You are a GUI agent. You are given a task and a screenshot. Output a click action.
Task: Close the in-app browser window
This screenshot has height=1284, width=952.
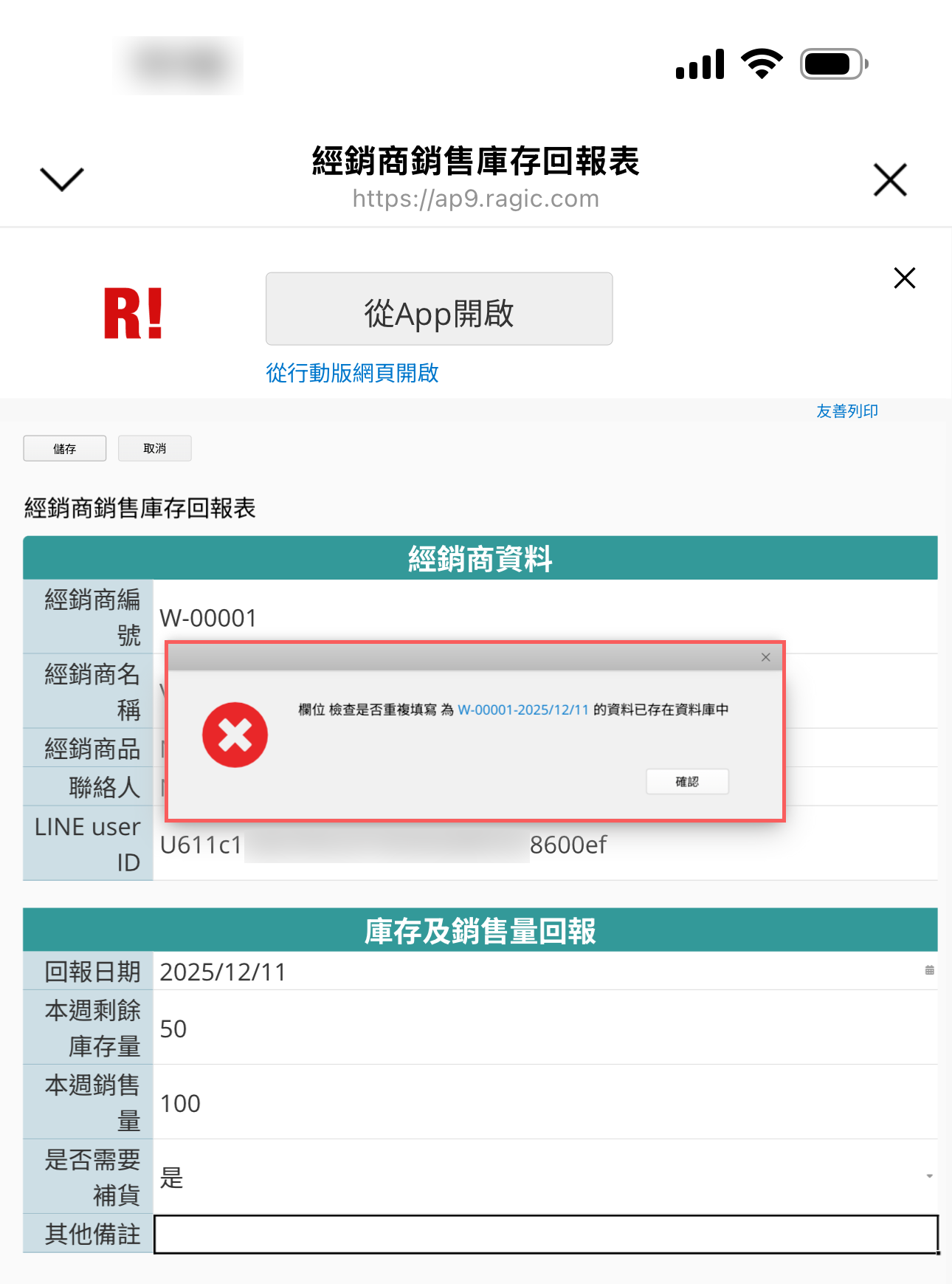[x=889, y=180]
